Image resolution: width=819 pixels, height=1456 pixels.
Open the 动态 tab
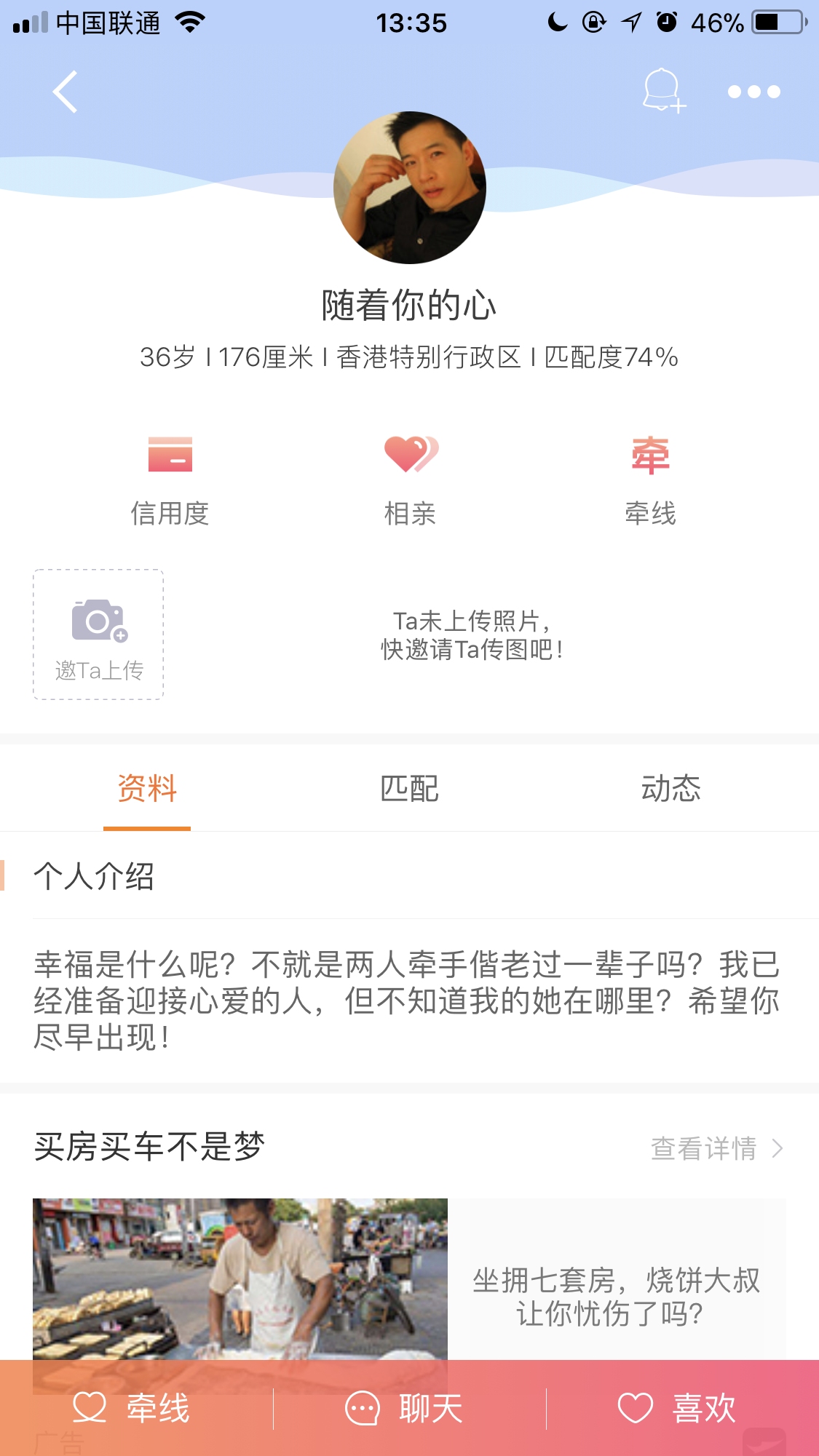pyautogui.click(x=672, y=789)
